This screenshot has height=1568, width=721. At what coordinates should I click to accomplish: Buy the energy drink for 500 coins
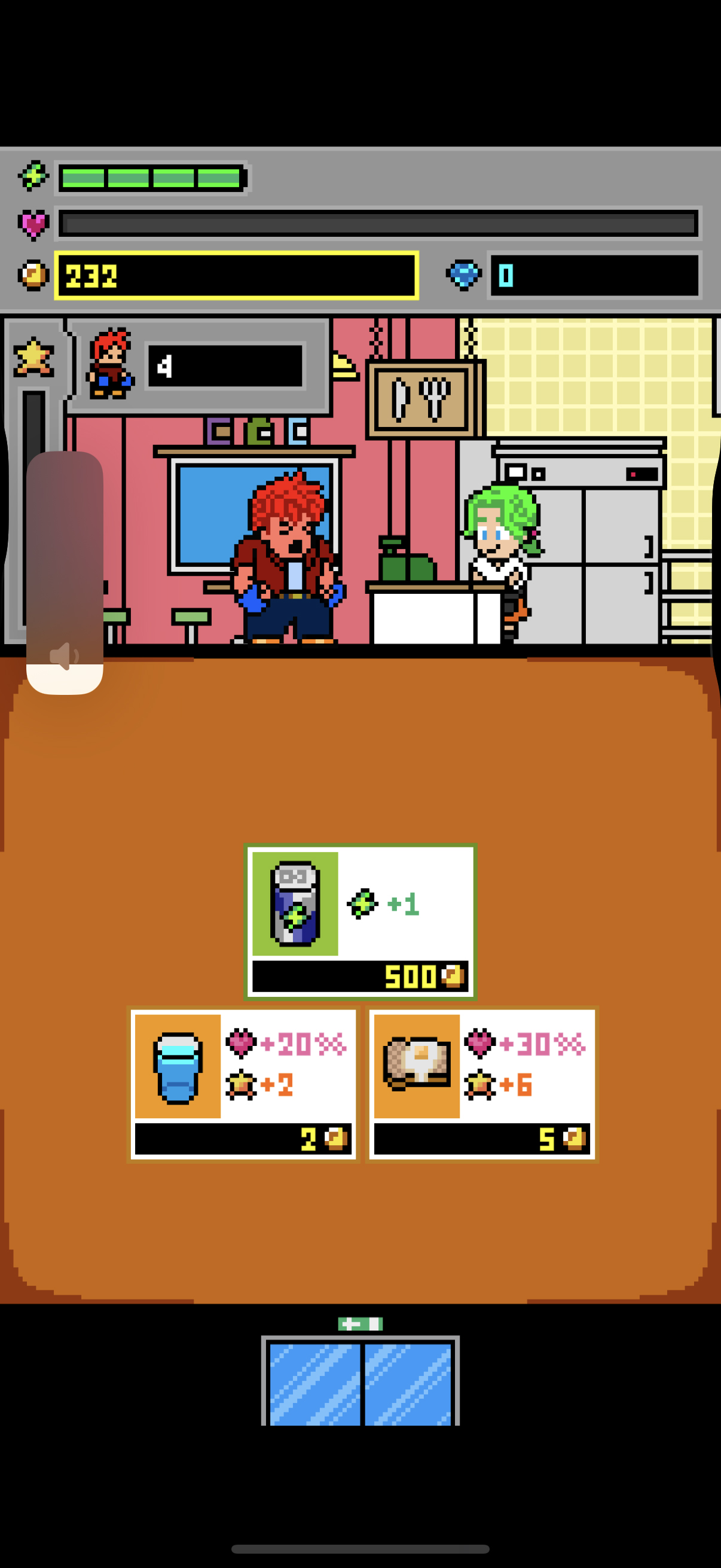360,921
